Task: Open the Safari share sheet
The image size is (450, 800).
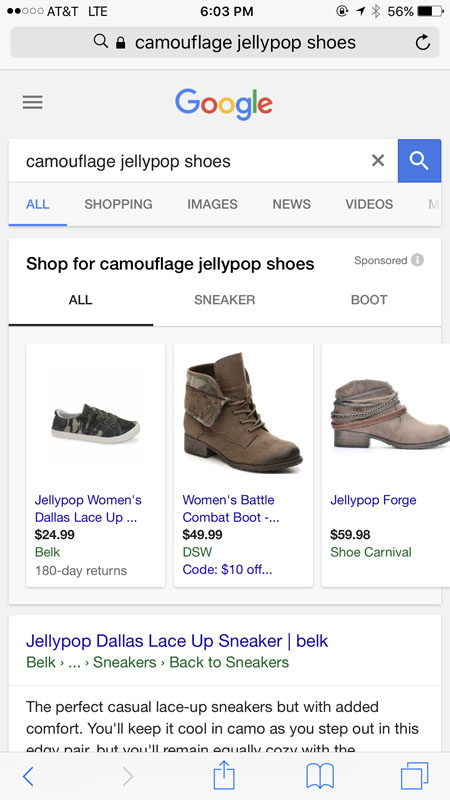Action: pos(224,775)
